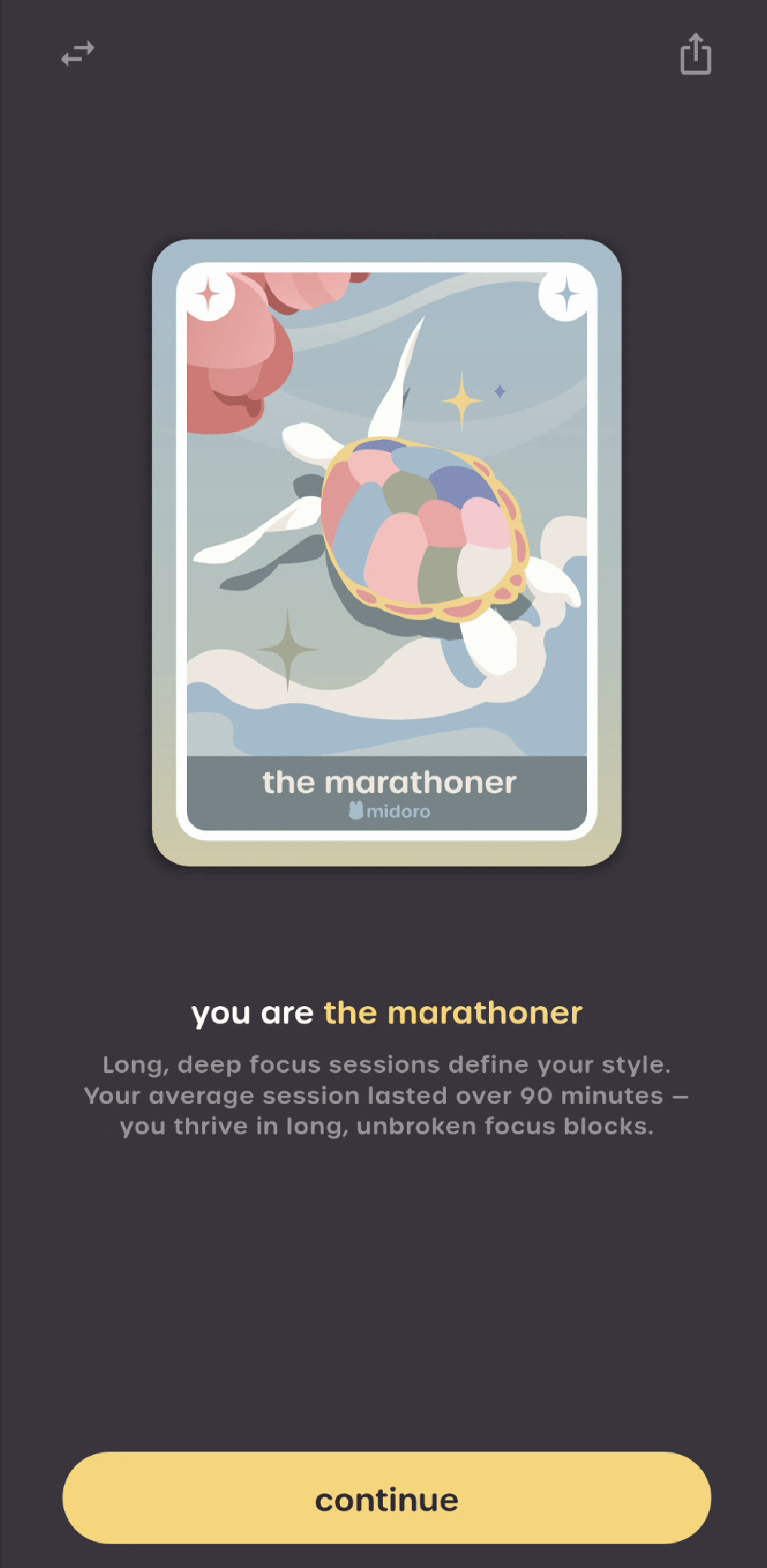Click the sparkle badge in card's top-left corner

[209, 294]
